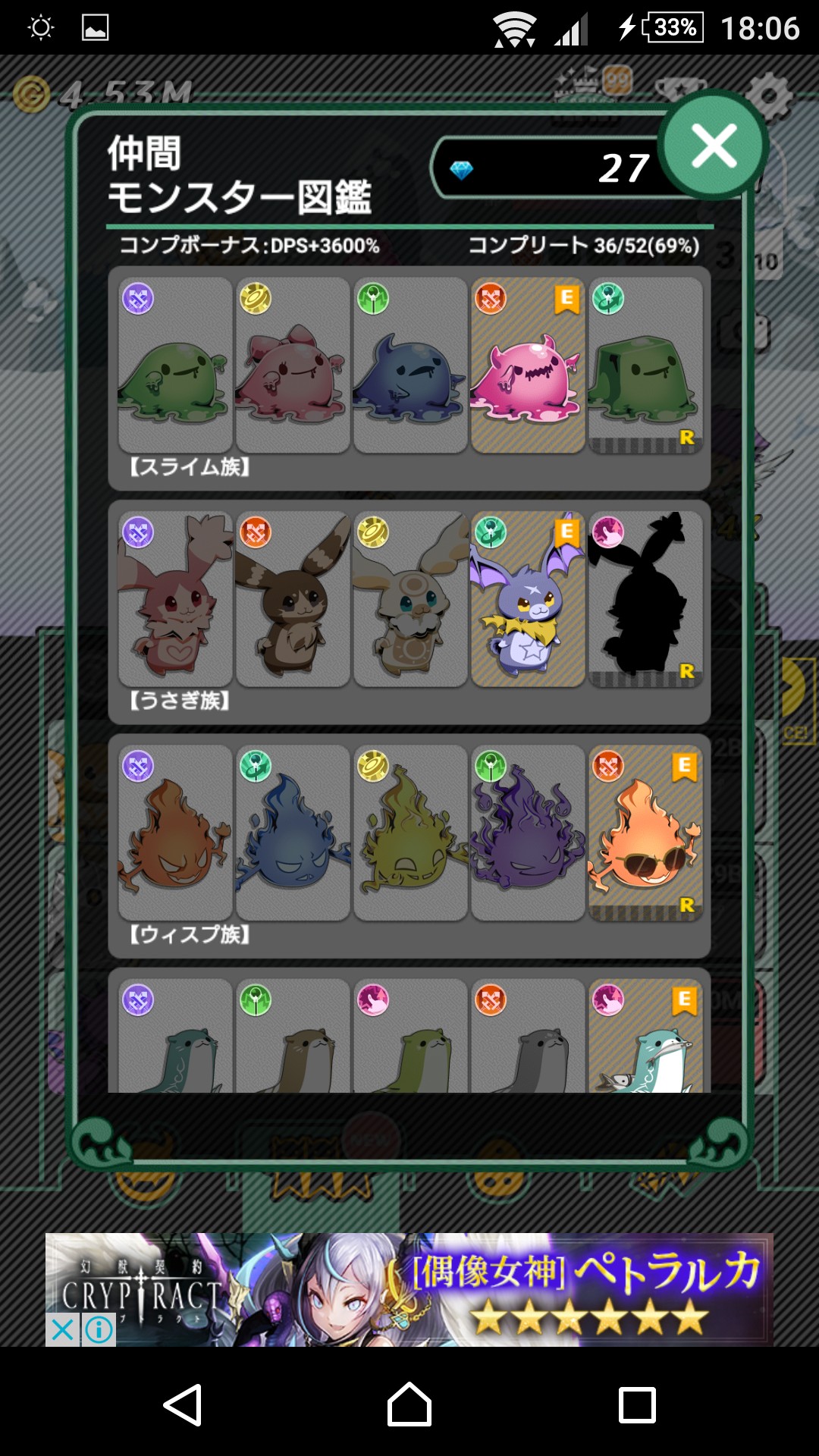Close the Cryptract ad banner
Viewport: 819px width, 1456px height.
coord(63,1329)
